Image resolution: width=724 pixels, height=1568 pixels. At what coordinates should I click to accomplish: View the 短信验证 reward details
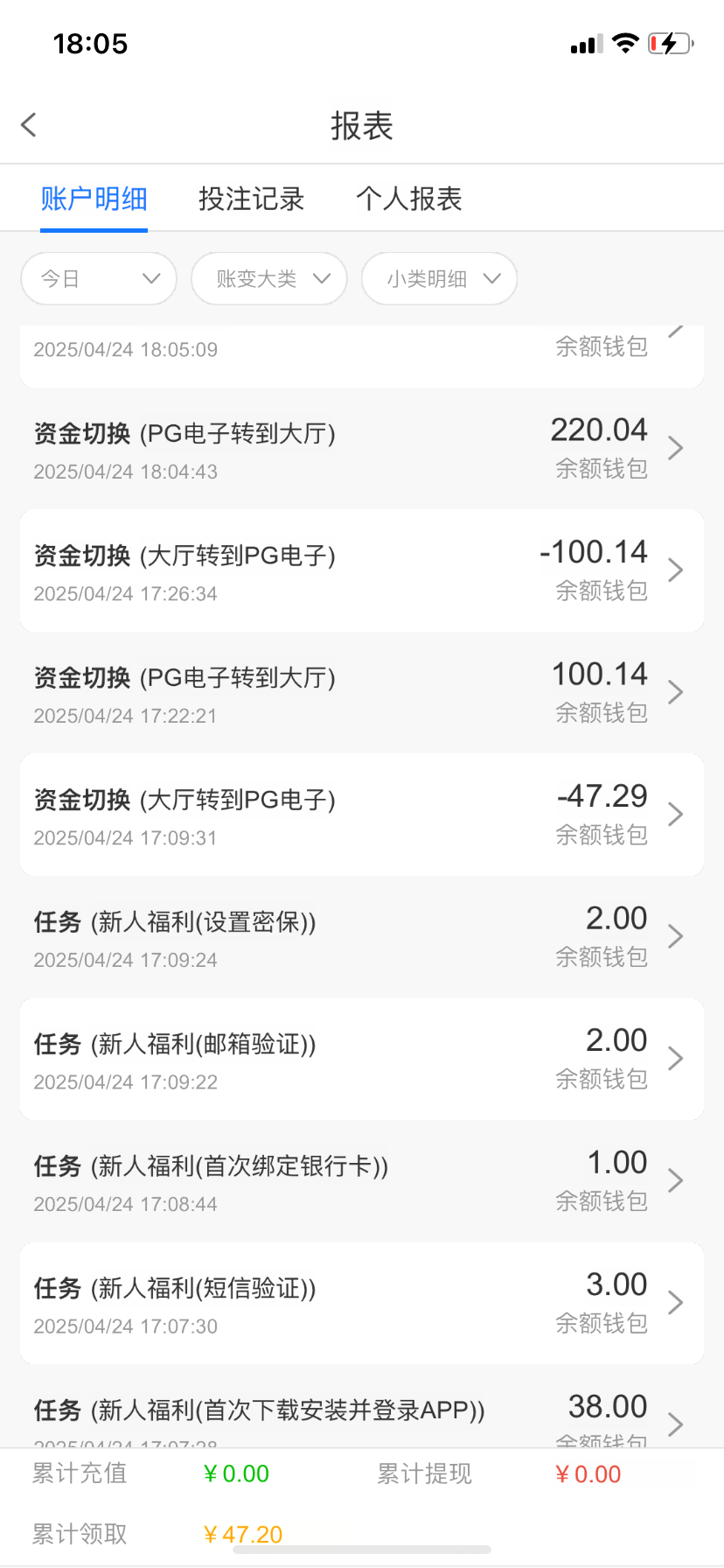coord(361,1303)
